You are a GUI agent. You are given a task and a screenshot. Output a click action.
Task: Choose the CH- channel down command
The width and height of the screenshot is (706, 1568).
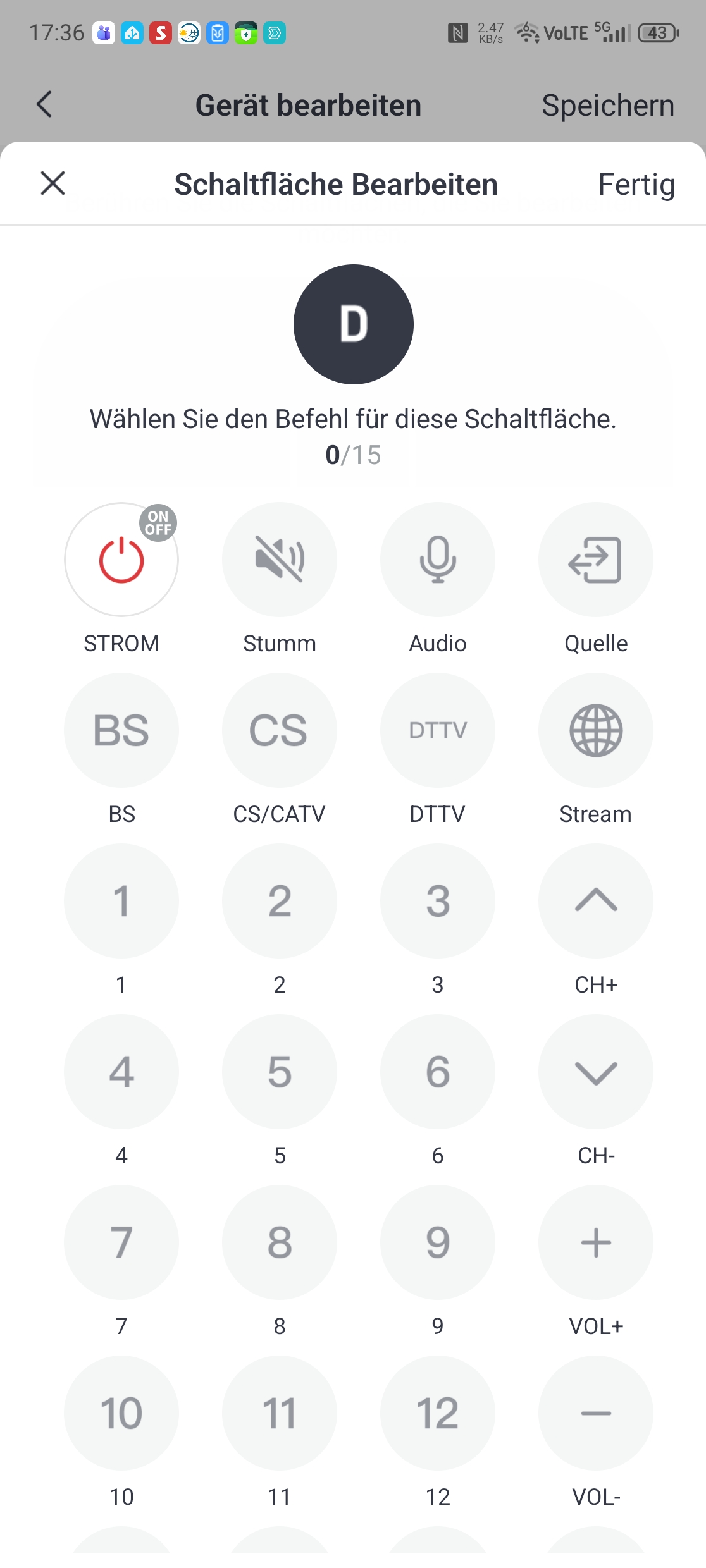point(596,1072)
